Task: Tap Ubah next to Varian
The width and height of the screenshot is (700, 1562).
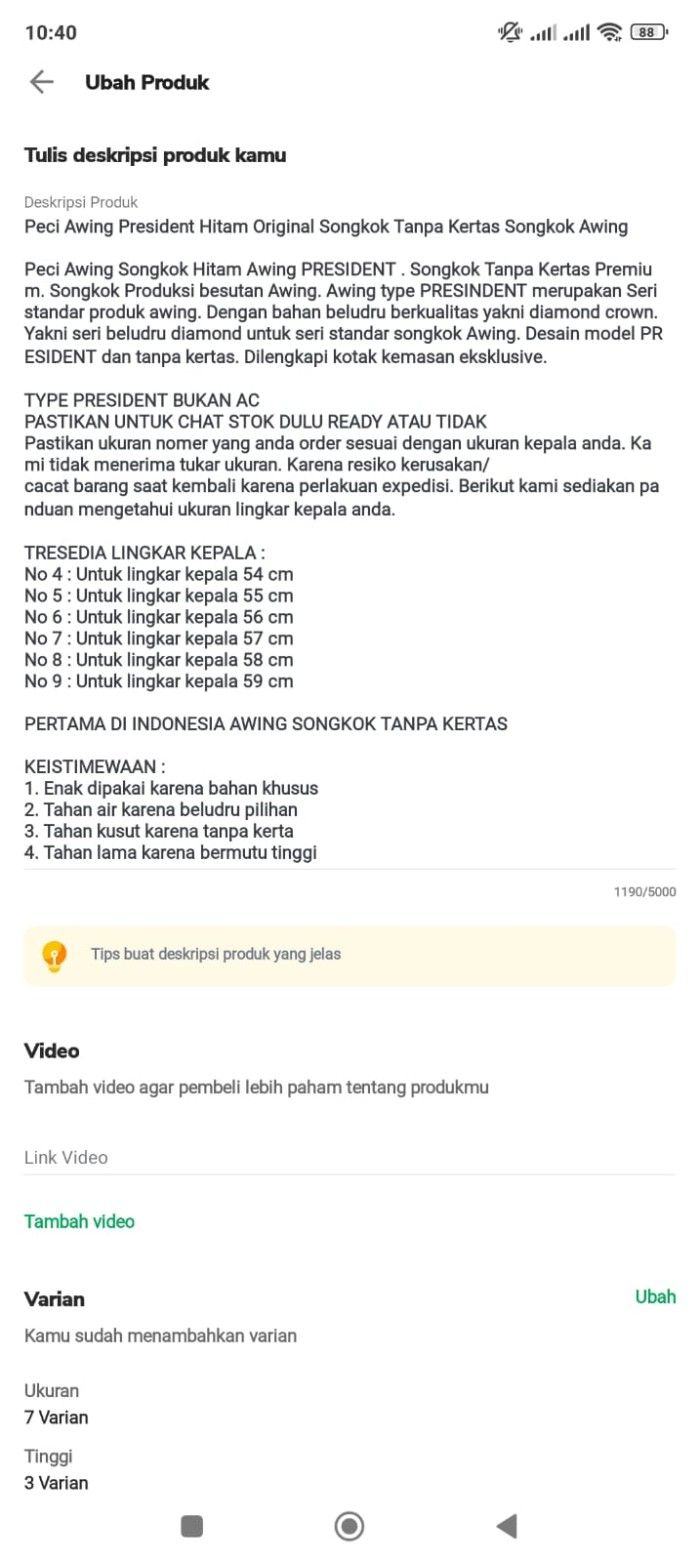Action: click(x=655, y=1297)
